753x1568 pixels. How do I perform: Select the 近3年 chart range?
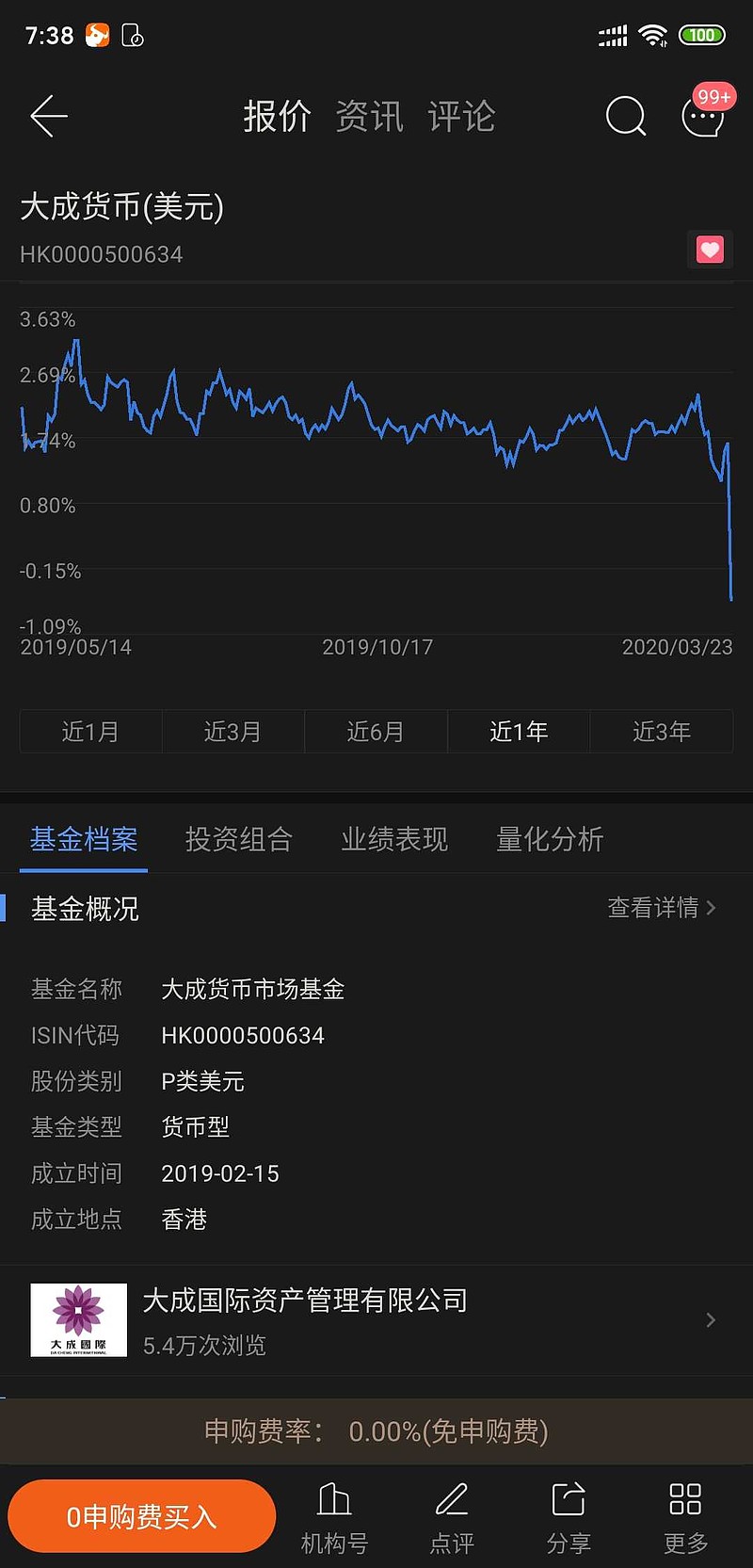(662, 732)
